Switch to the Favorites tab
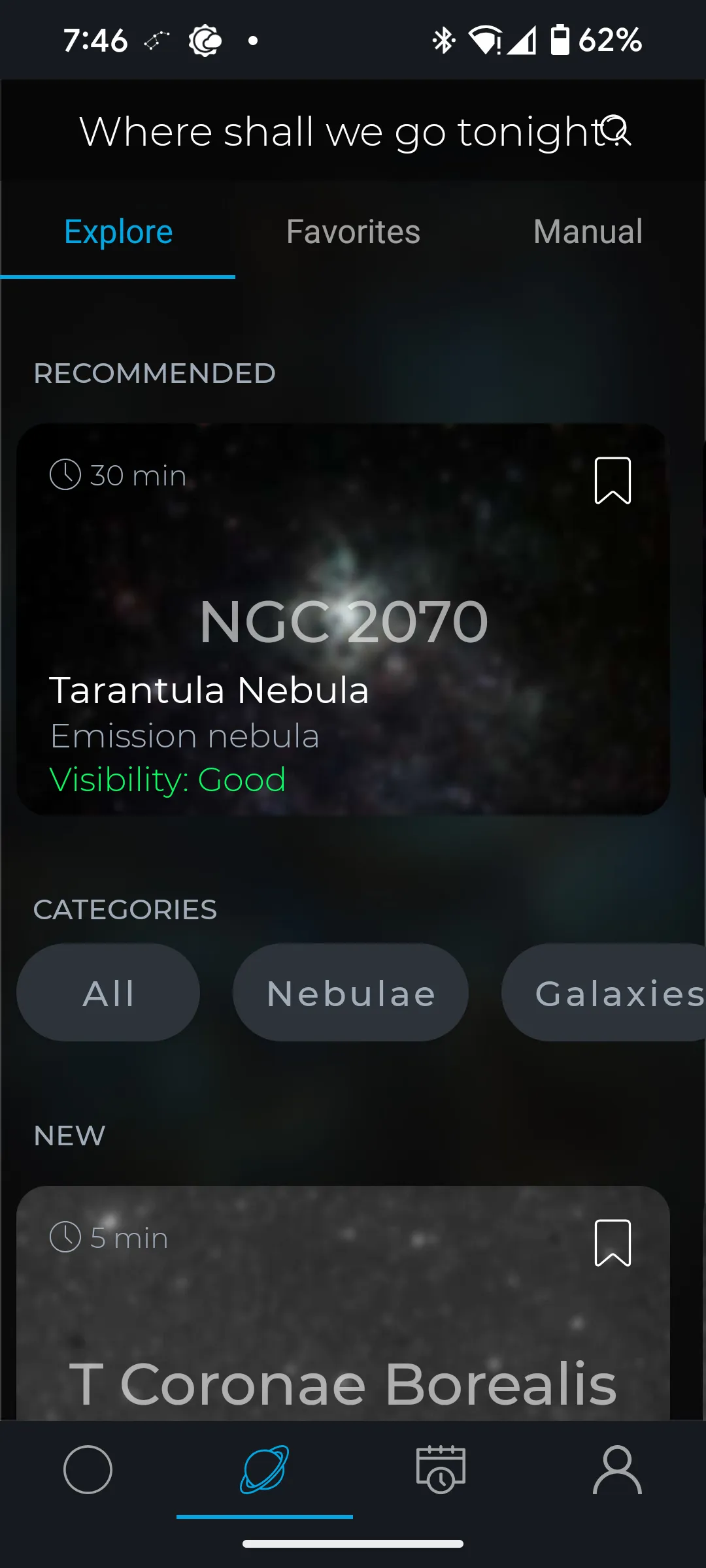The width and height of the screenshot is (706, 1568). click(x=353, y=231)
